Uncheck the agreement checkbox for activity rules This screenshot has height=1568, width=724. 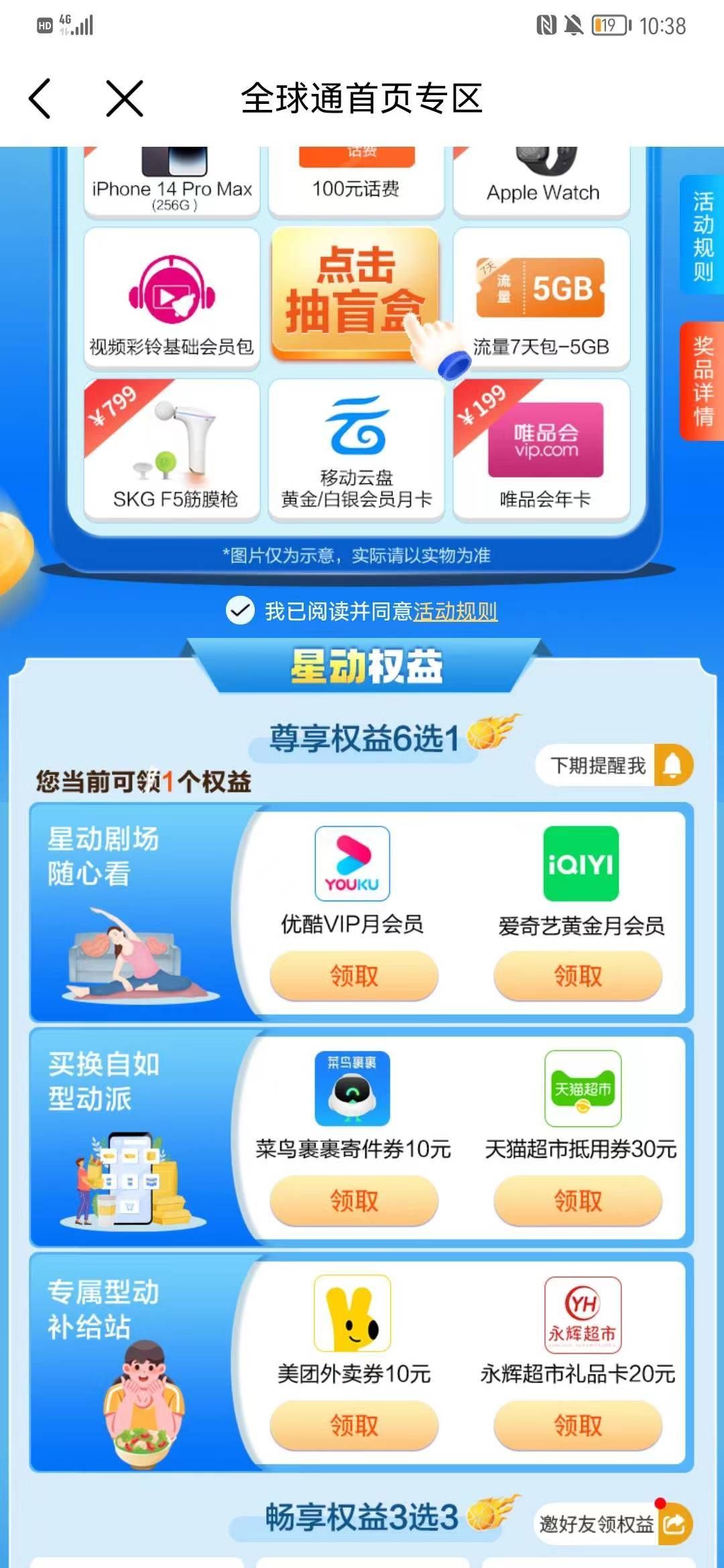point(240,610)
